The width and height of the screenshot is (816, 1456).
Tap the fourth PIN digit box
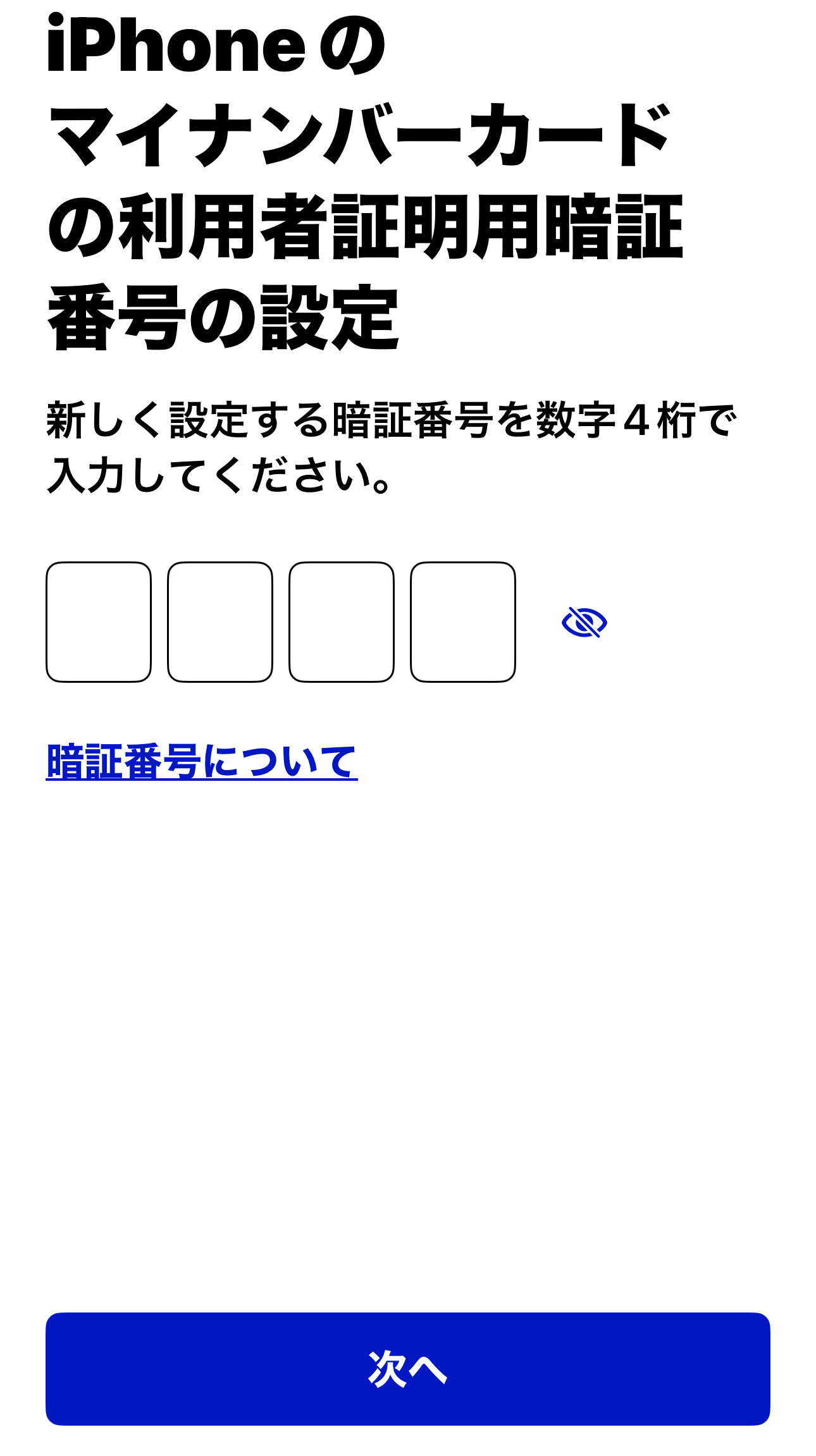coord(463,622)
